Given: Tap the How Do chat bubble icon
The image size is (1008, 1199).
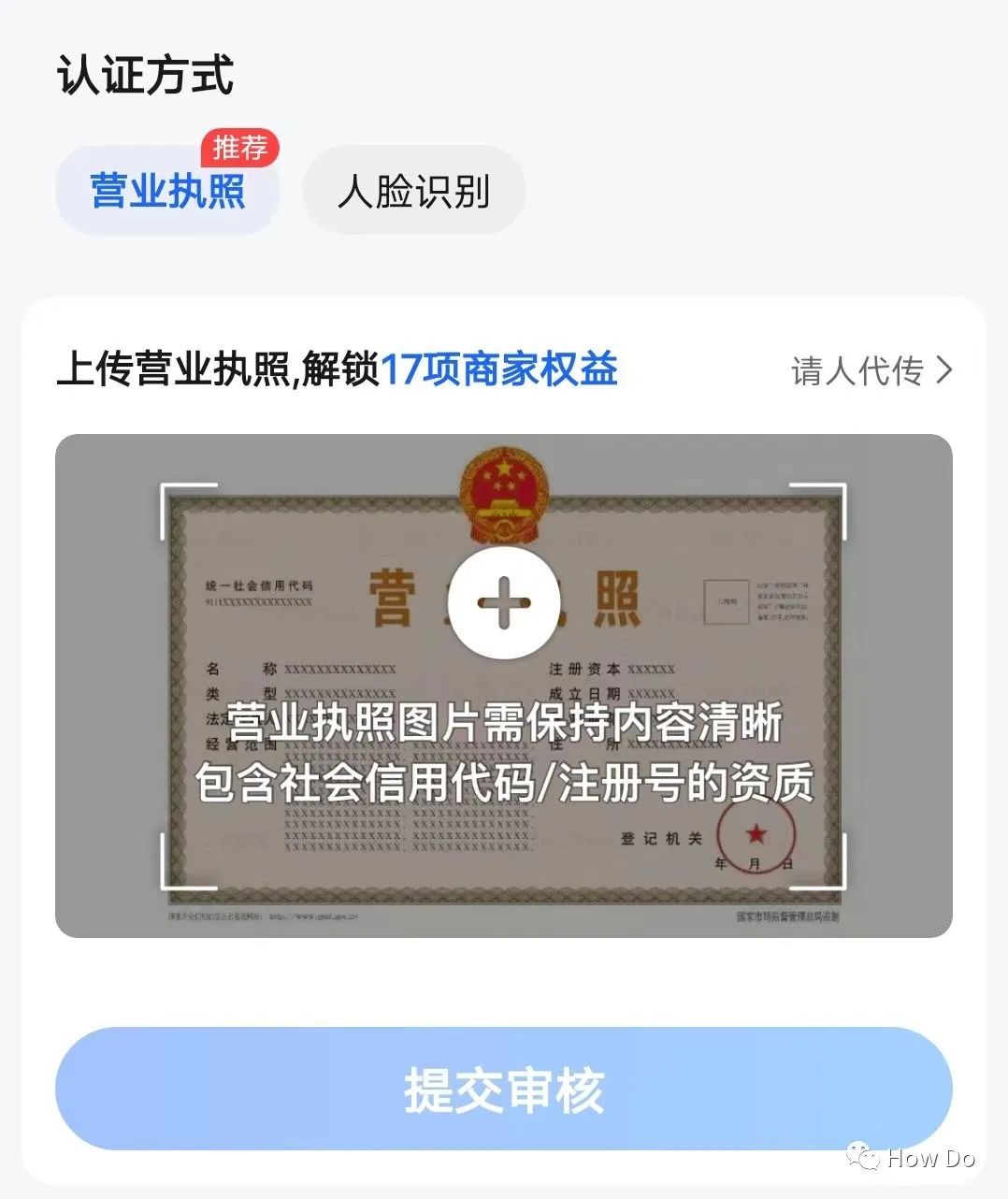Looking at the screenshot, I should point(863,1158).
